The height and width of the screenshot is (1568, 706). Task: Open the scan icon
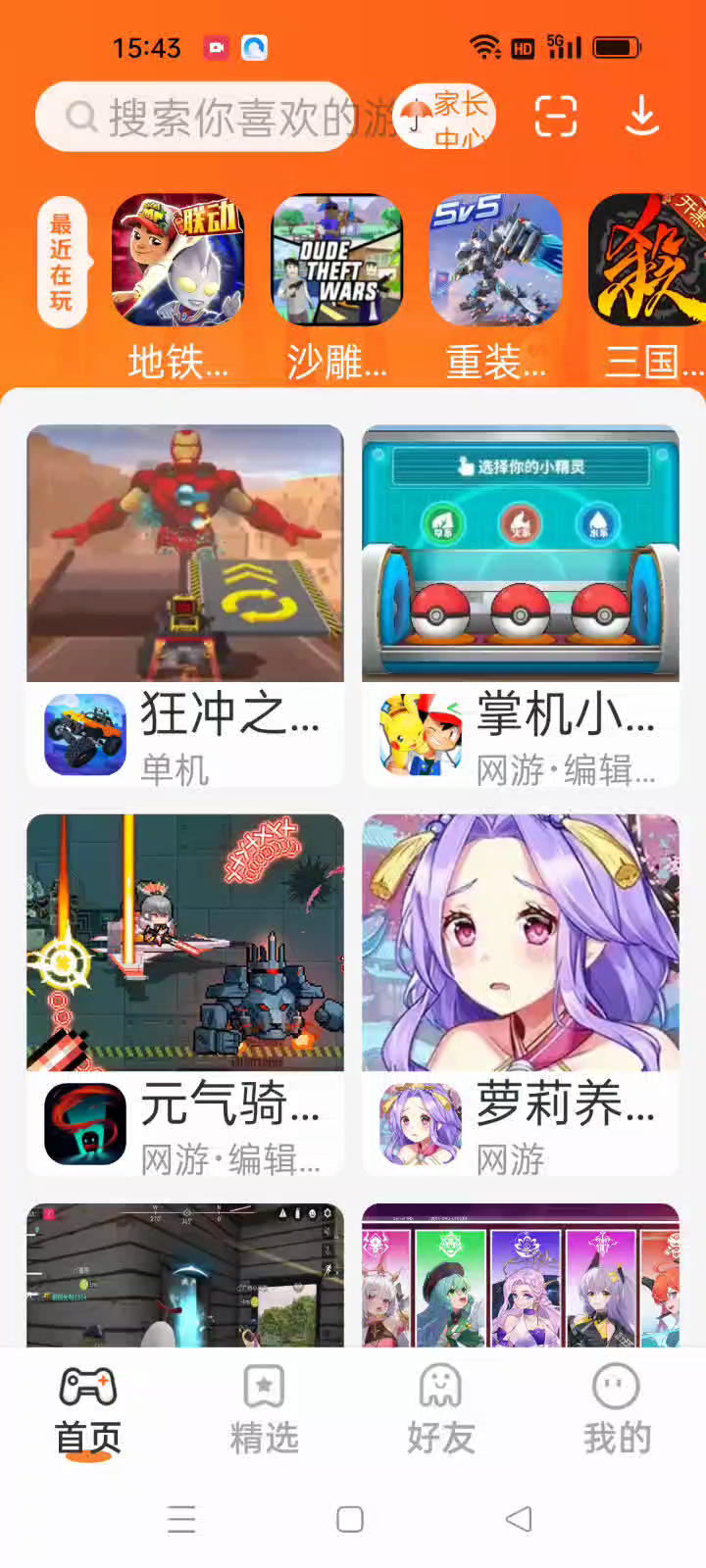pyautogui.click(x=555, y=118)
